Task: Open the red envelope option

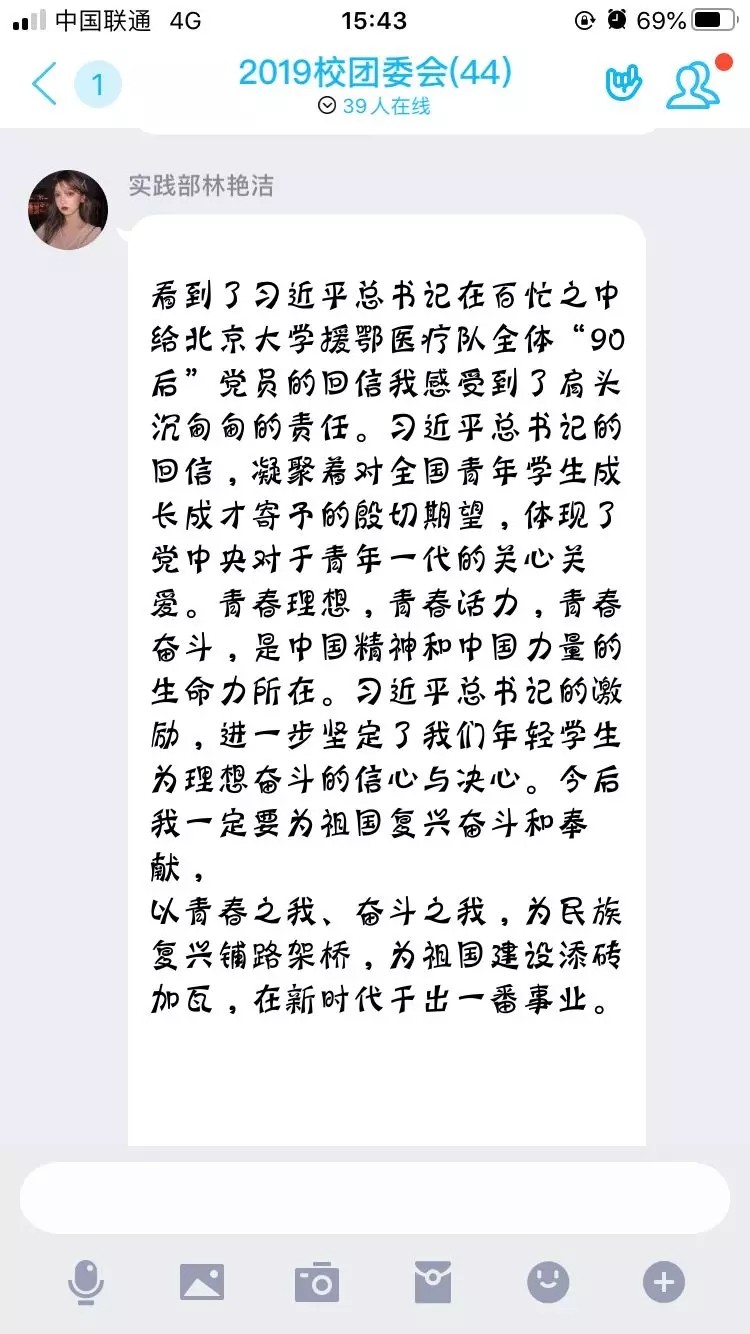Action: click(433, 1282)
